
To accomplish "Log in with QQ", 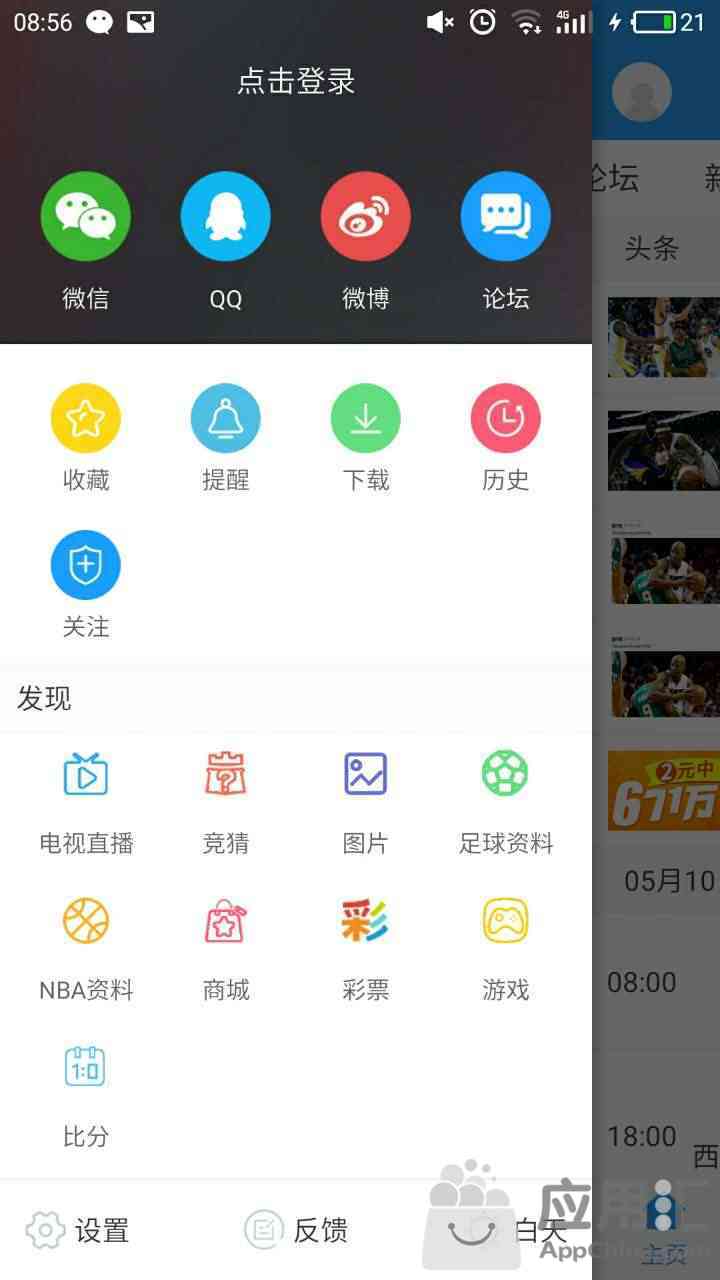I will coord(226,217).
